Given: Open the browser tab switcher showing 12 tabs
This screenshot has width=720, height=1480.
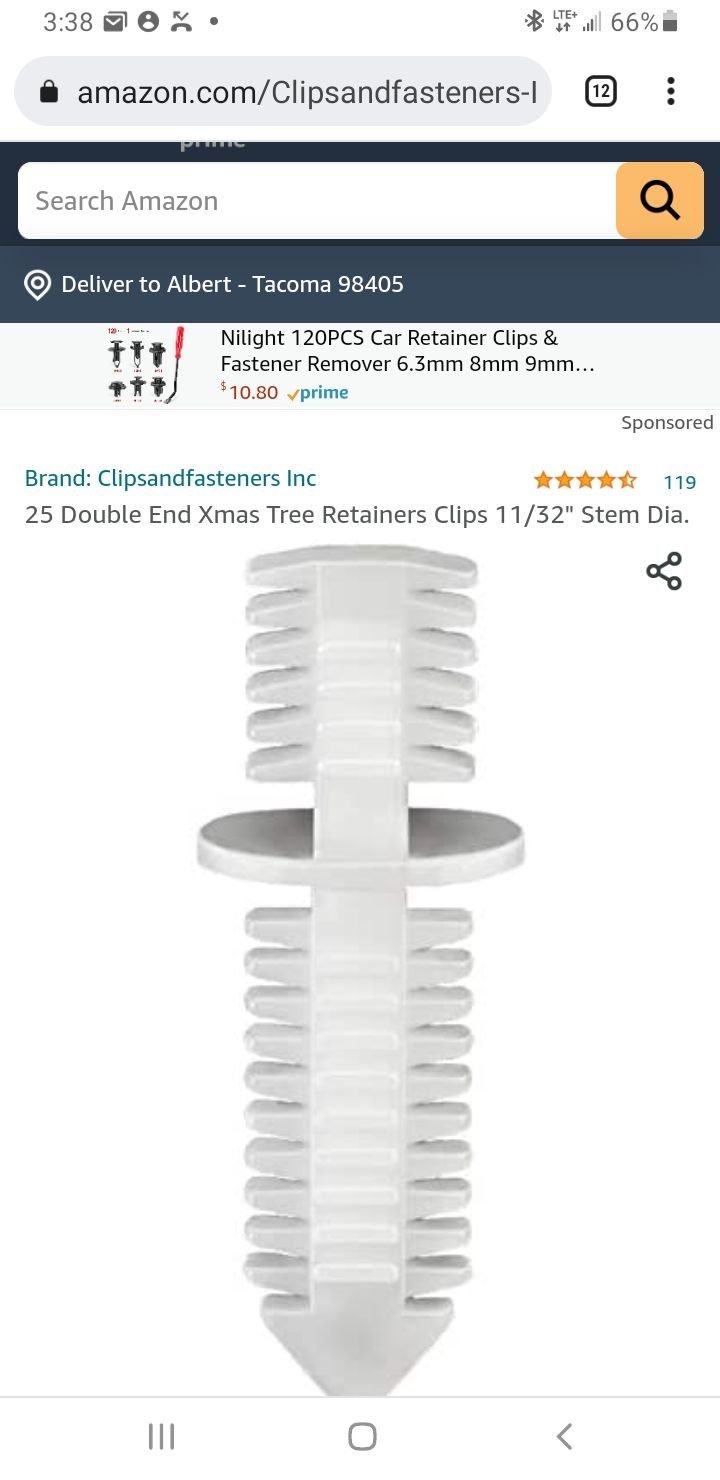Looking at the screenshot, I should [x=600, y=91].
